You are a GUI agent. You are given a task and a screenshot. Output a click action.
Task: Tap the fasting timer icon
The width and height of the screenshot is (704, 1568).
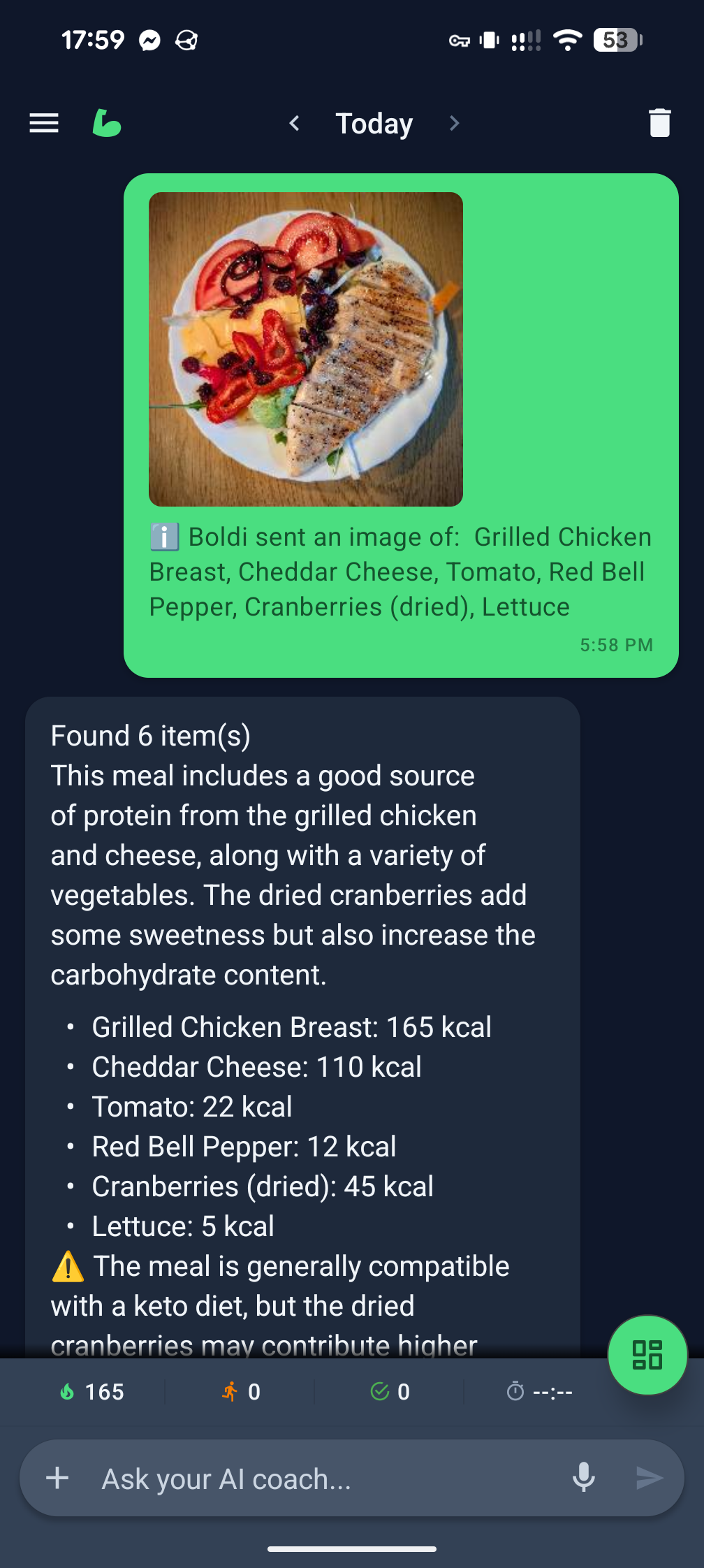[515, 1391]
